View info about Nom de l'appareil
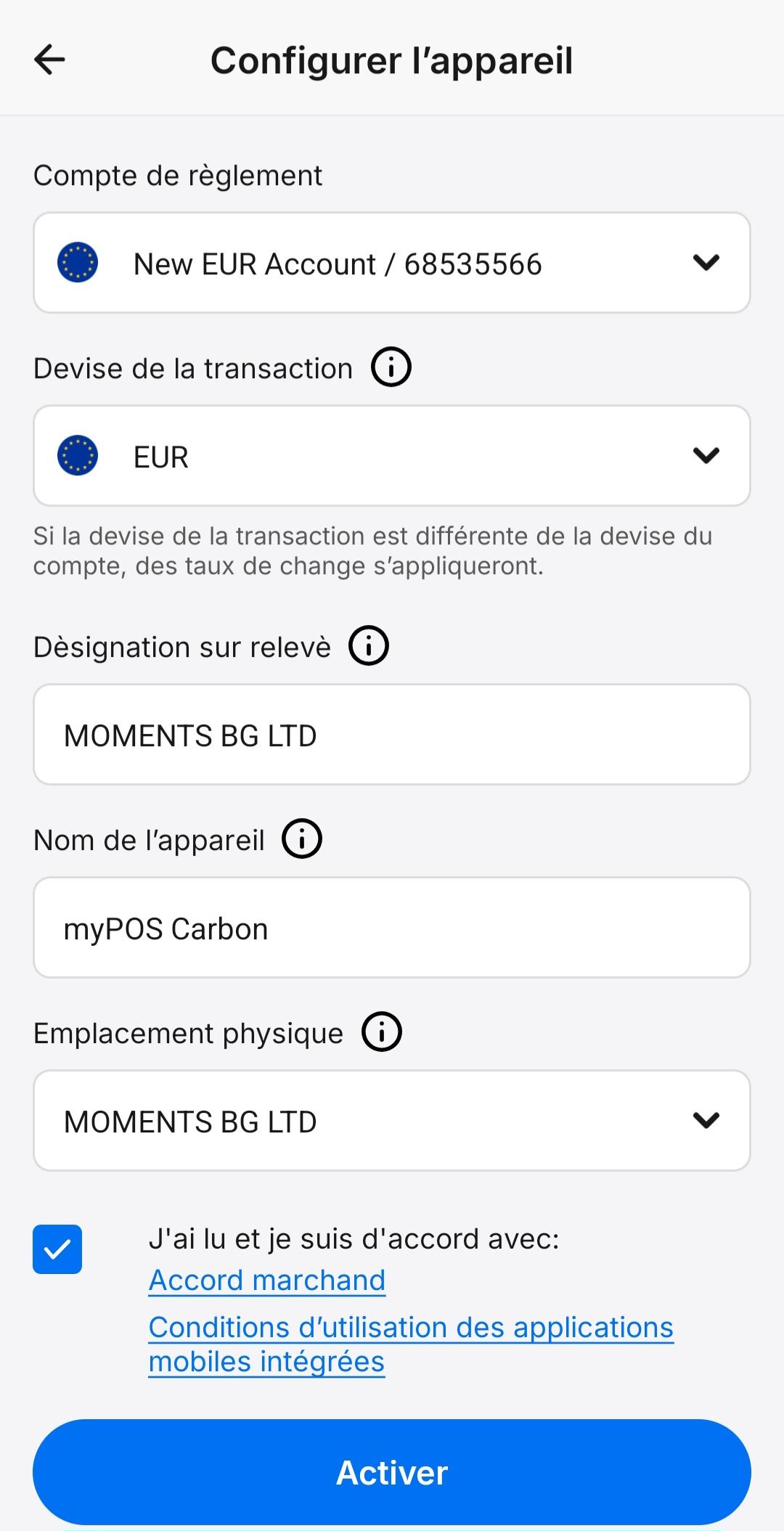The width and height of the screenshot is (784, 1531). click(x=302, y=839)
